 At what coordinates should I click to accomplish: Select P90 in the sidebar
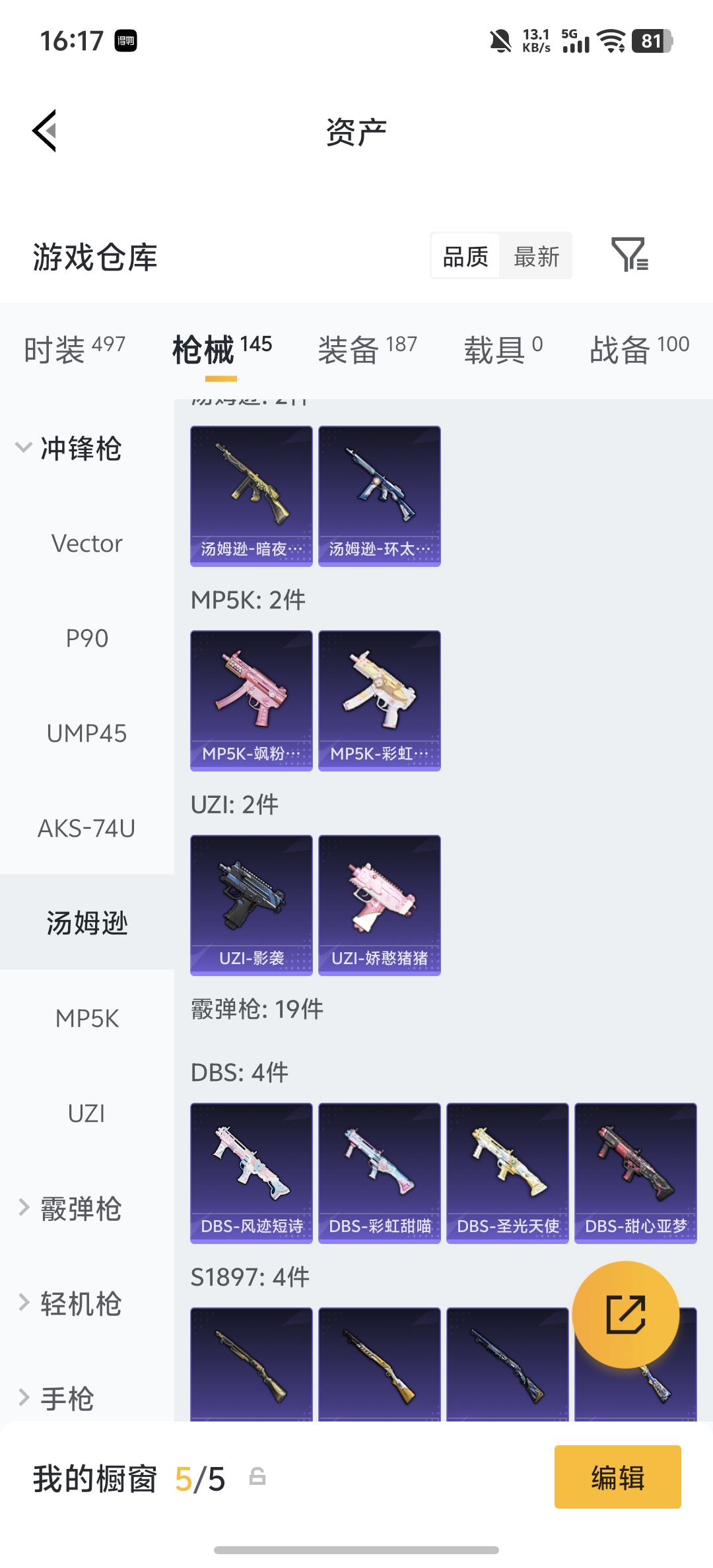pos(86,639)
